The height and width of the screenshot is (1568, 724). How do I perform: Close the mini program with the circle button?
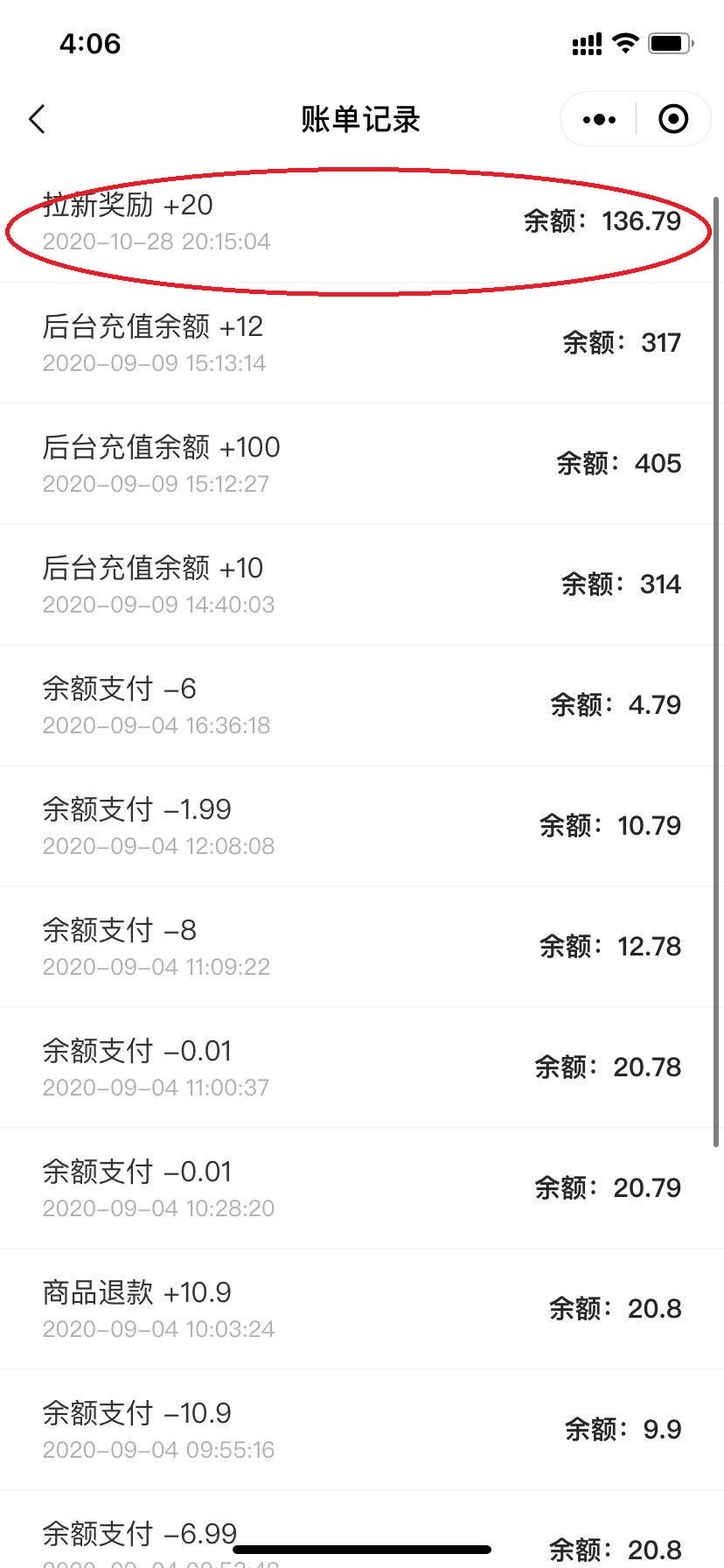pos(672,119)
